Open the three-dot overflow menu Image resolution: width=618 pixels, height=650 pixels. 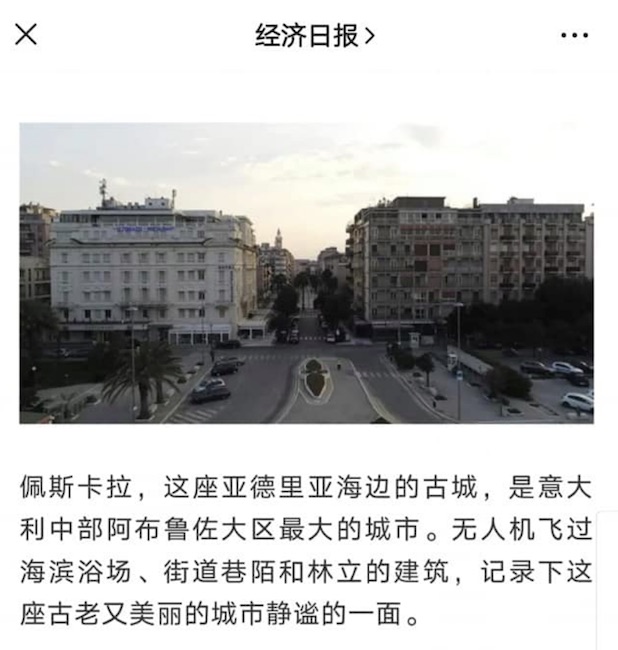[x=574, y=36]
